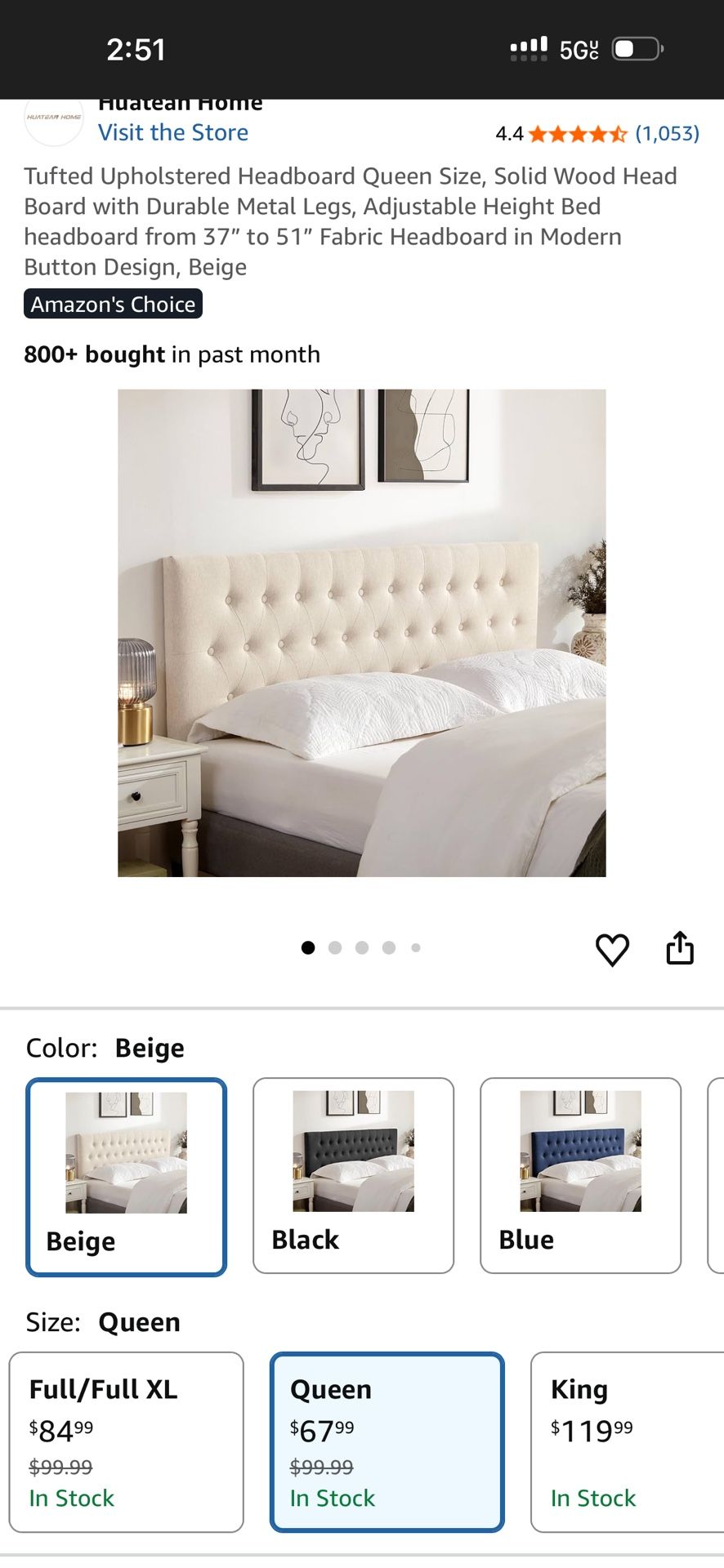
Task: Click the Amazon's Choice badge
Action: (113, 304)
